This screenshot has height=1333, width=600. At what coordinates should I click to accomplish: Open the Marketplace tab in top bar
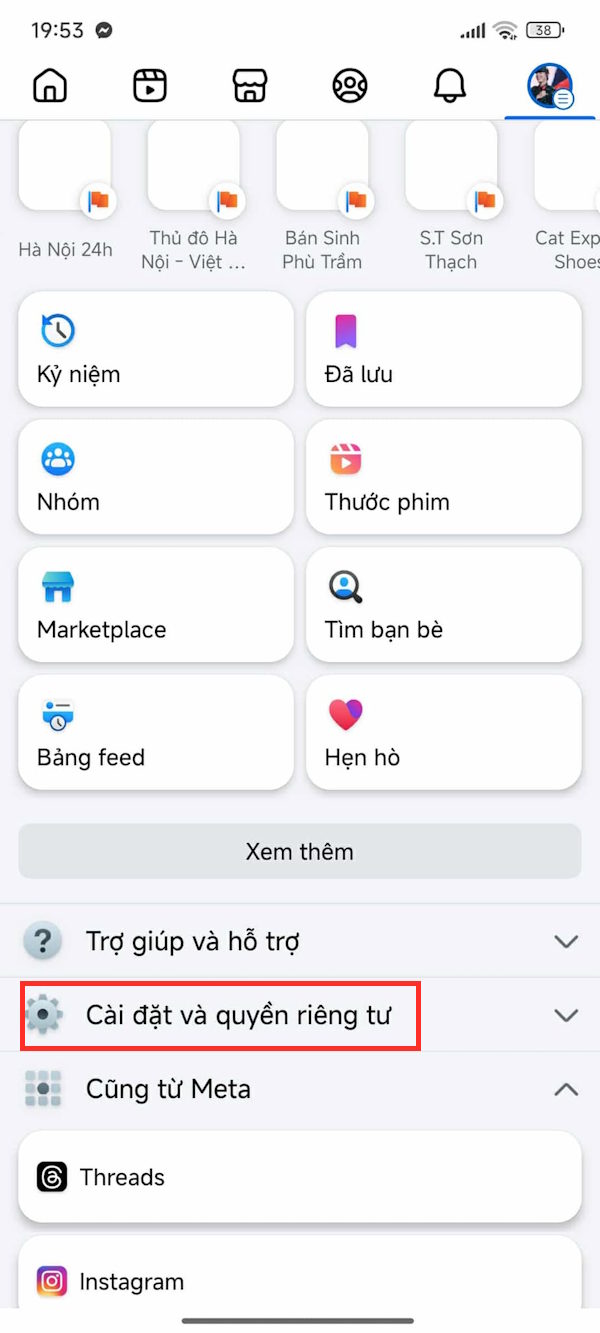250,86
